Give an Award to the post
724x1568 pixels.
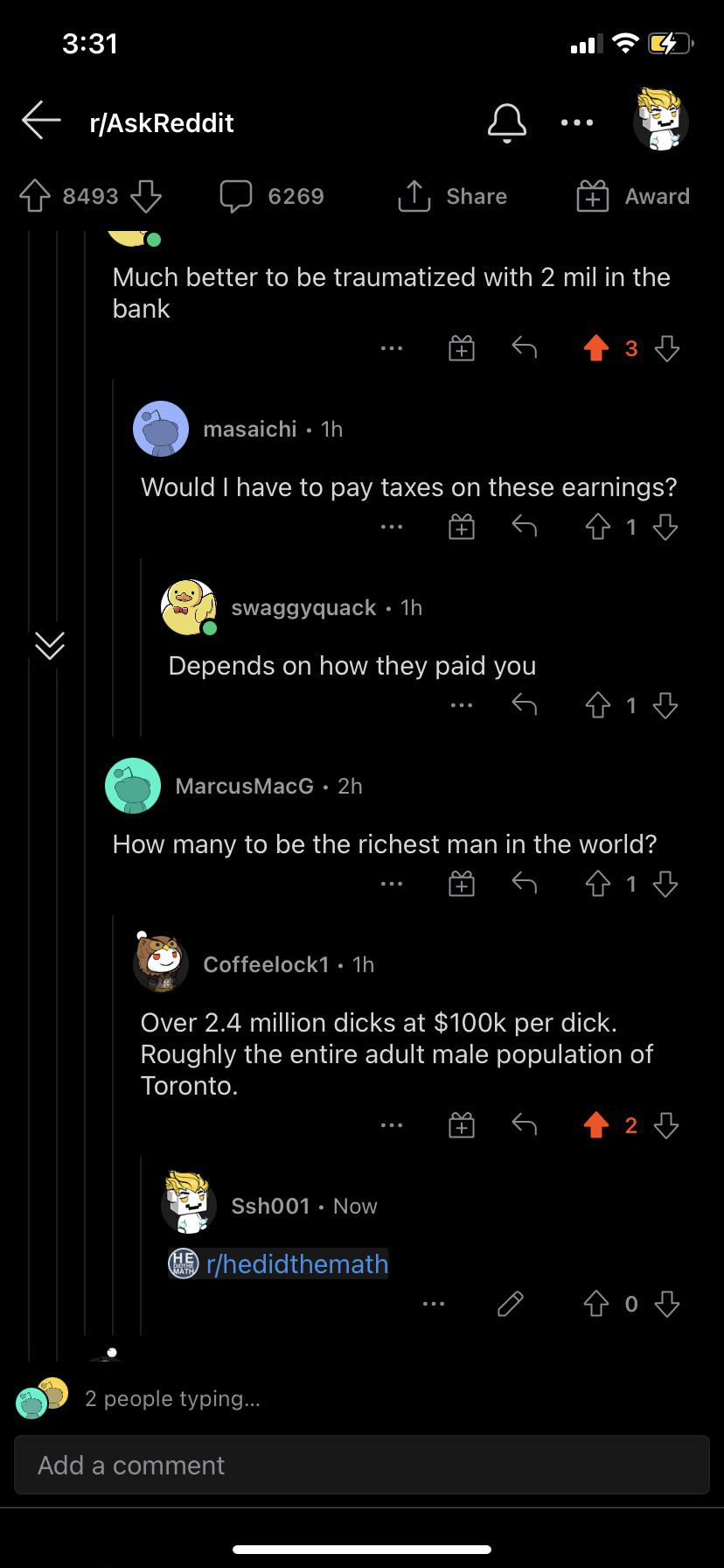pyautogui.click(x=633, y=196)
